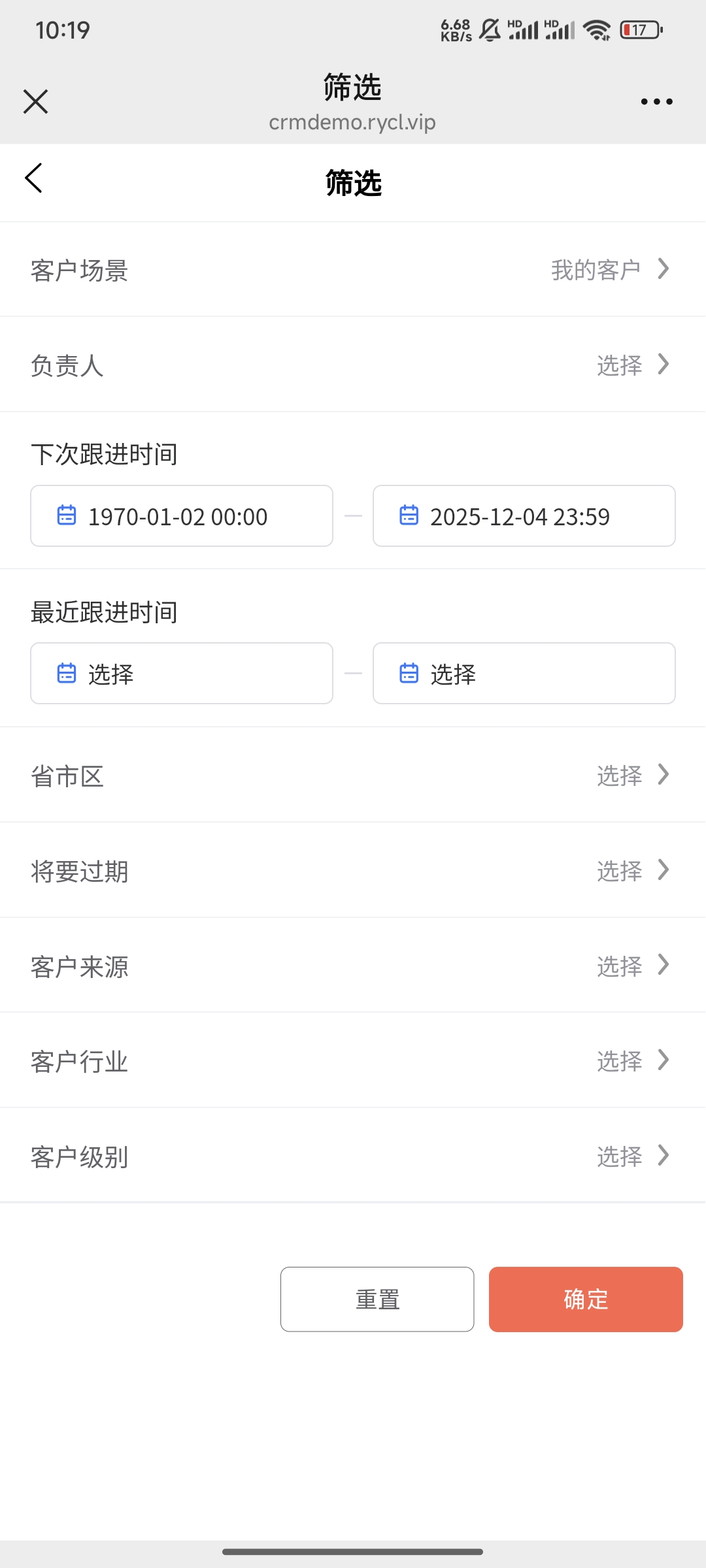This screenshot has height=1568, width=706.
Task: Open 省市区 picker
Action: (x=353, y=775)
